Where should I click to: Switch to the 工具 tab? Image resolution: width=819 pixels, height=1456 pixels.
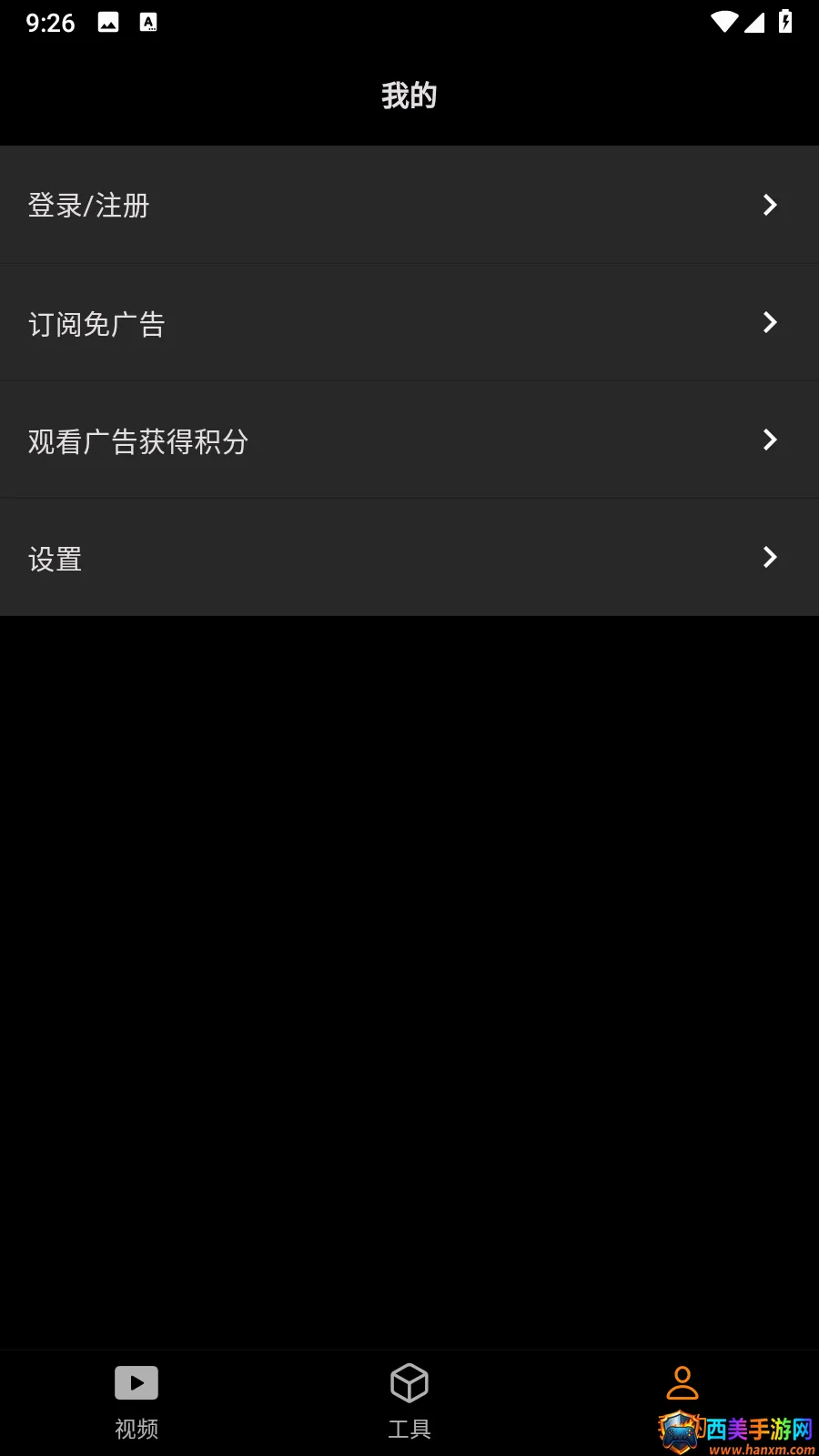[409, 1402]
